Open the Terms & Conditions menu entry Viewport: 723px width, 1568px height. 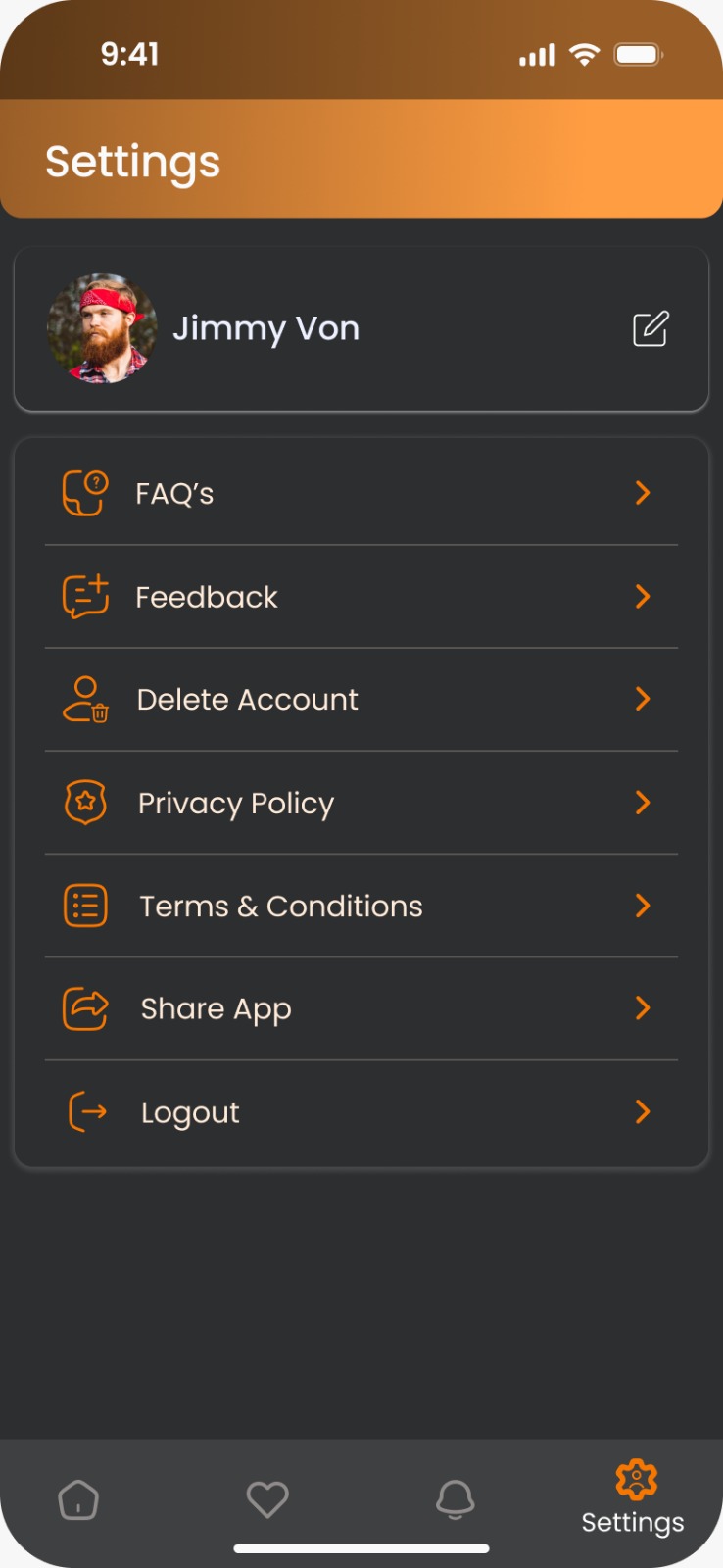click(x=280, y=905)
